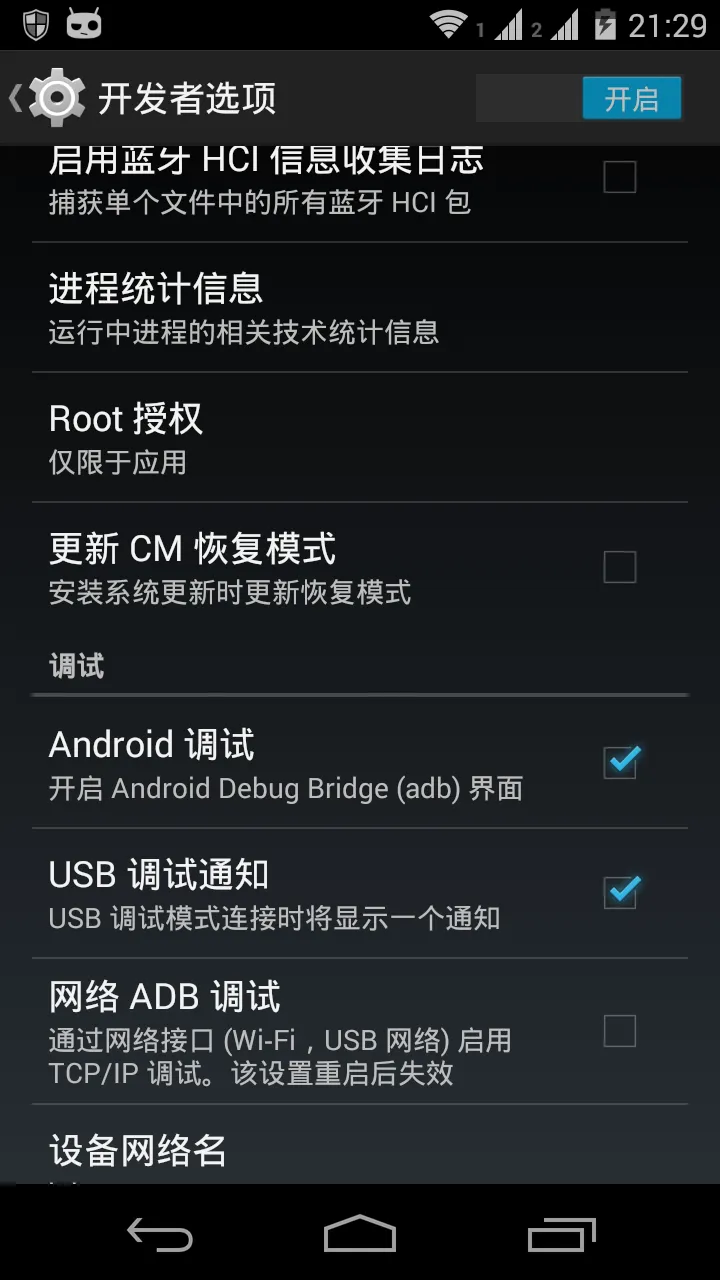
Task: Uncheck the Android 调试 checkbox
Action: pos(619,763)
